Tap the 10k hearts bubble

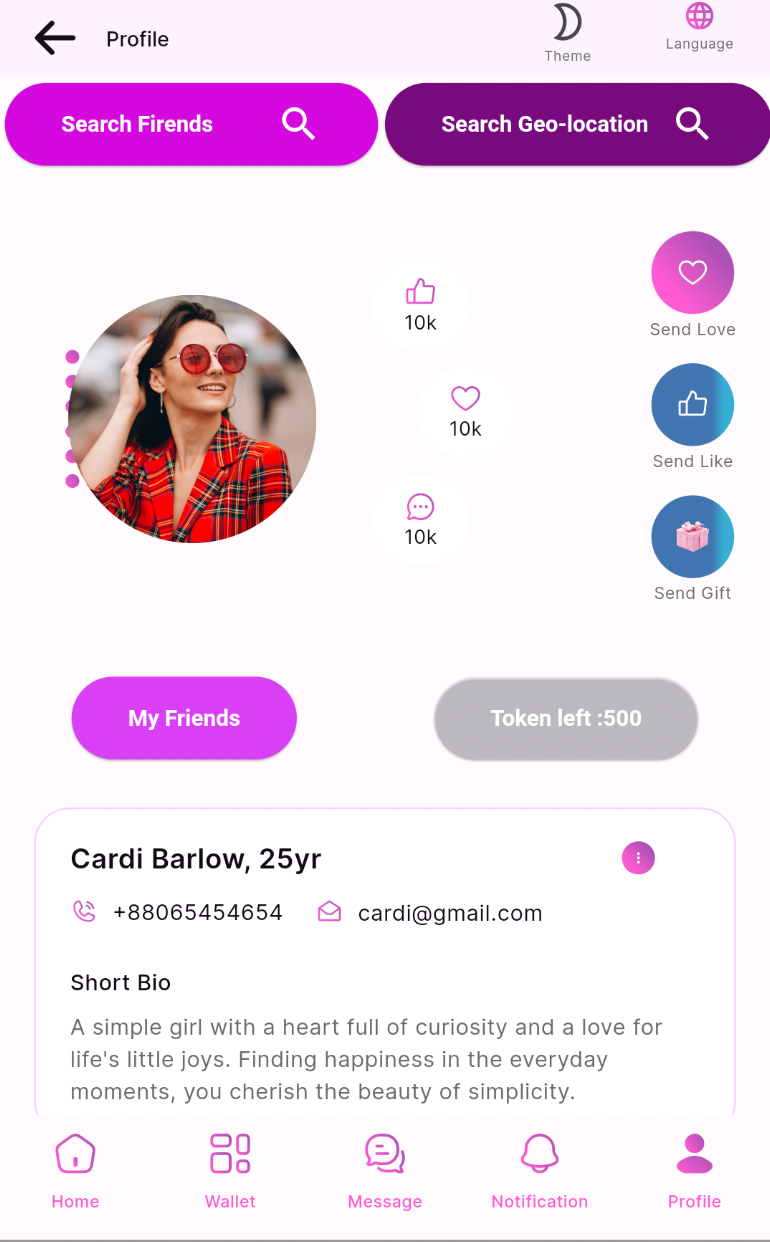[x=465, y=412]
